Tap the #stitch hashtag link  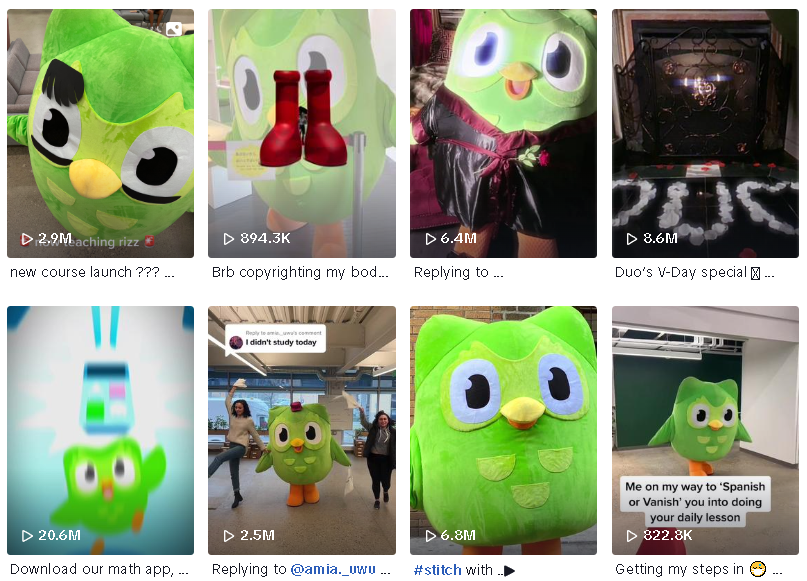437,569
